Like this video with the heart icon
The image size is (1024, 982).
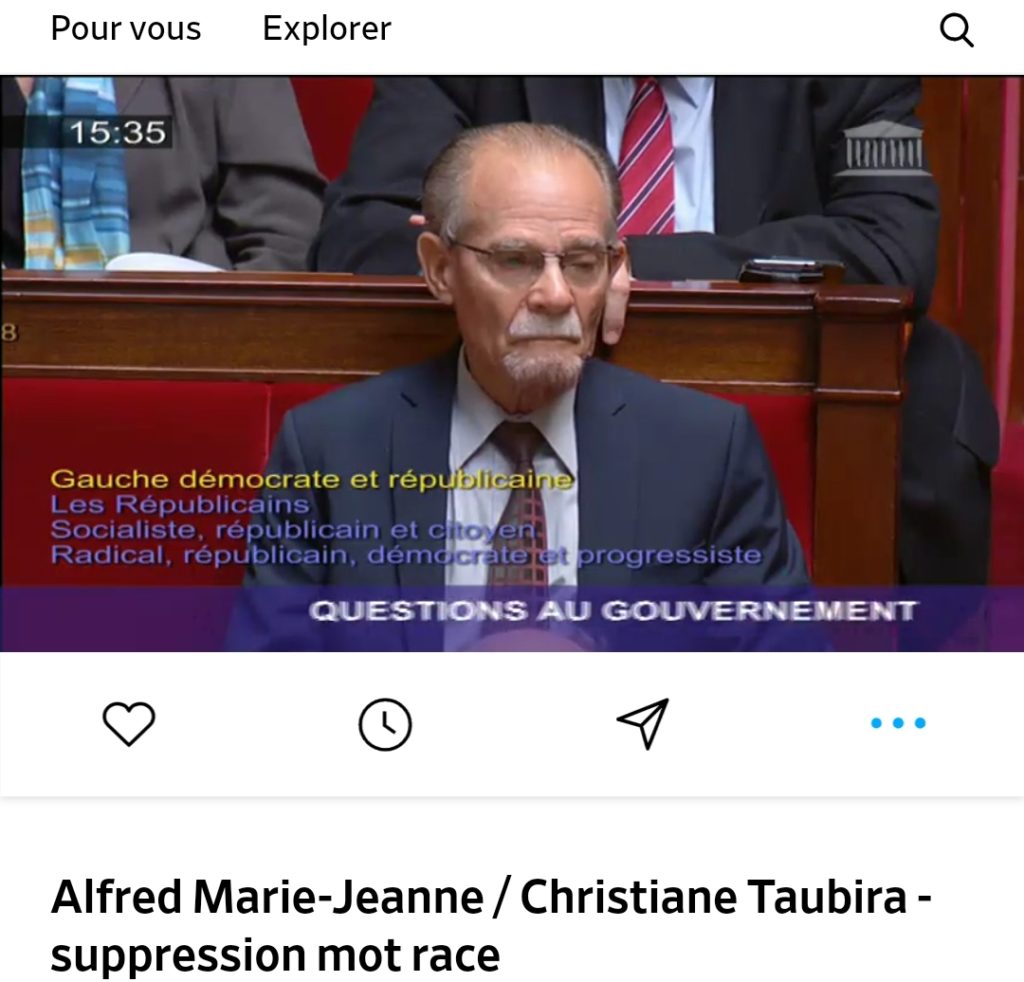point(129,723)
